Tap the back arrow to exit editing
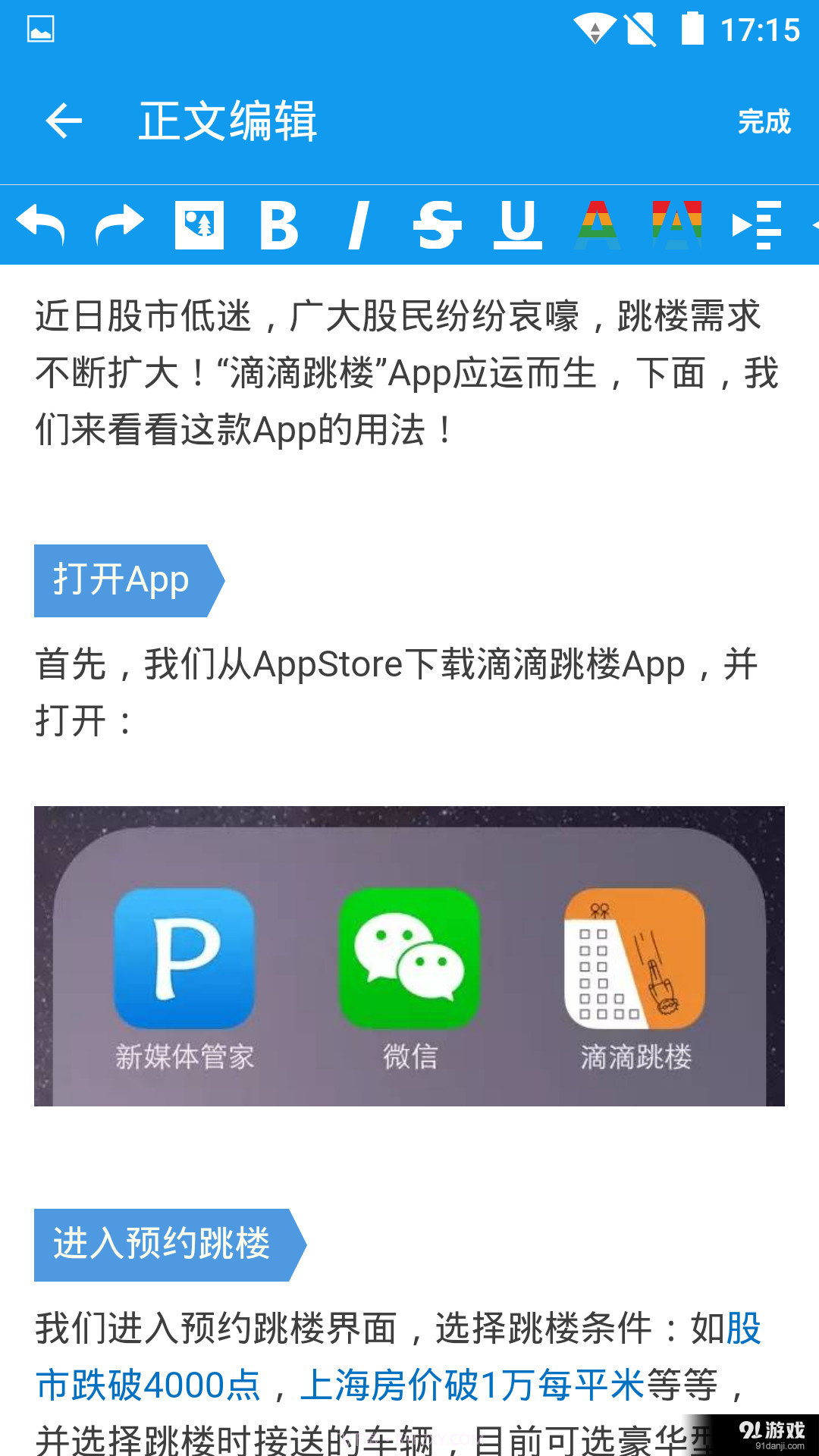Viewport: 819px width, 1456px height. (62, 121)
